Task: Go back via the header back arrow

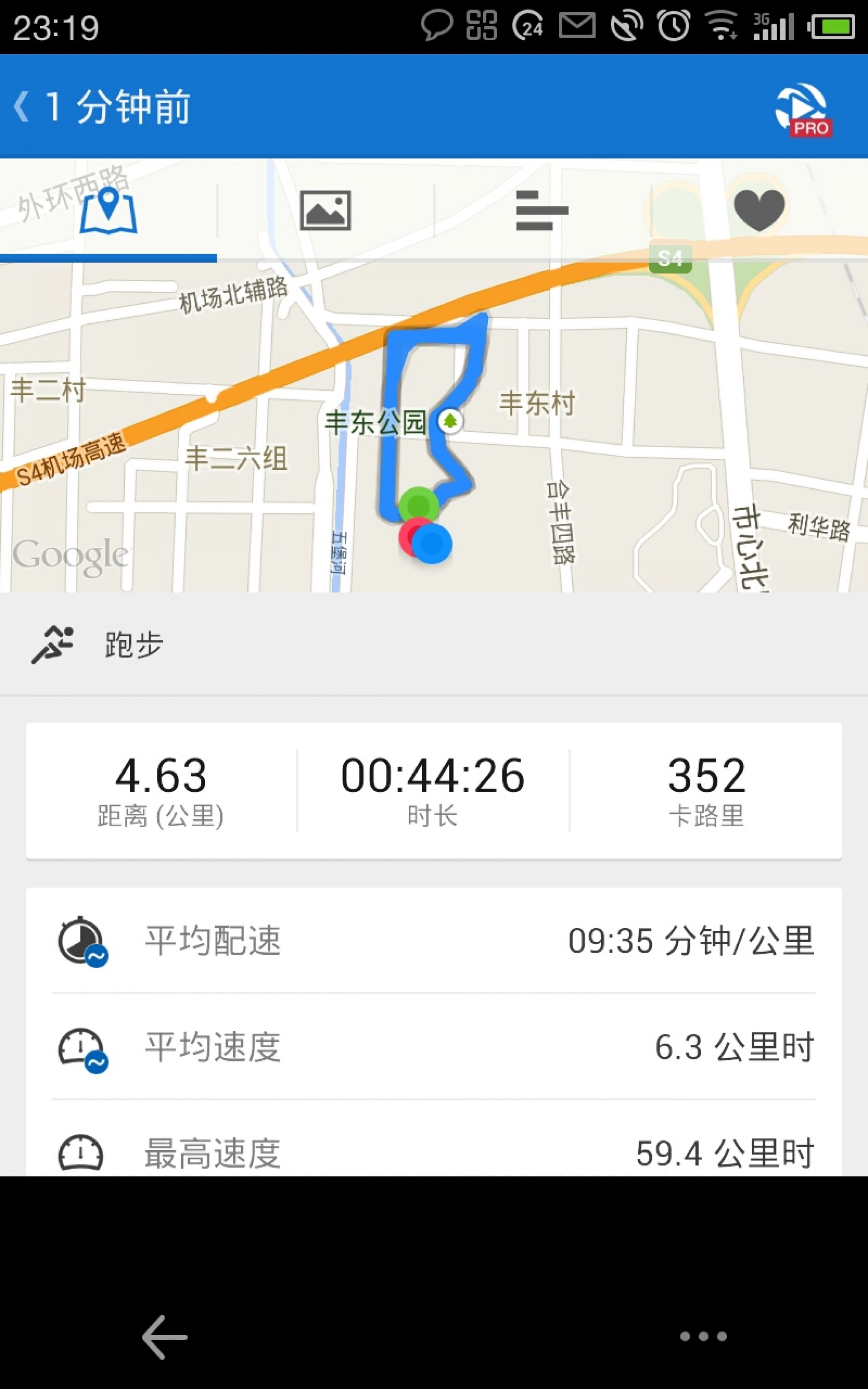Action: pyautogui.click(x=22, y=107)
